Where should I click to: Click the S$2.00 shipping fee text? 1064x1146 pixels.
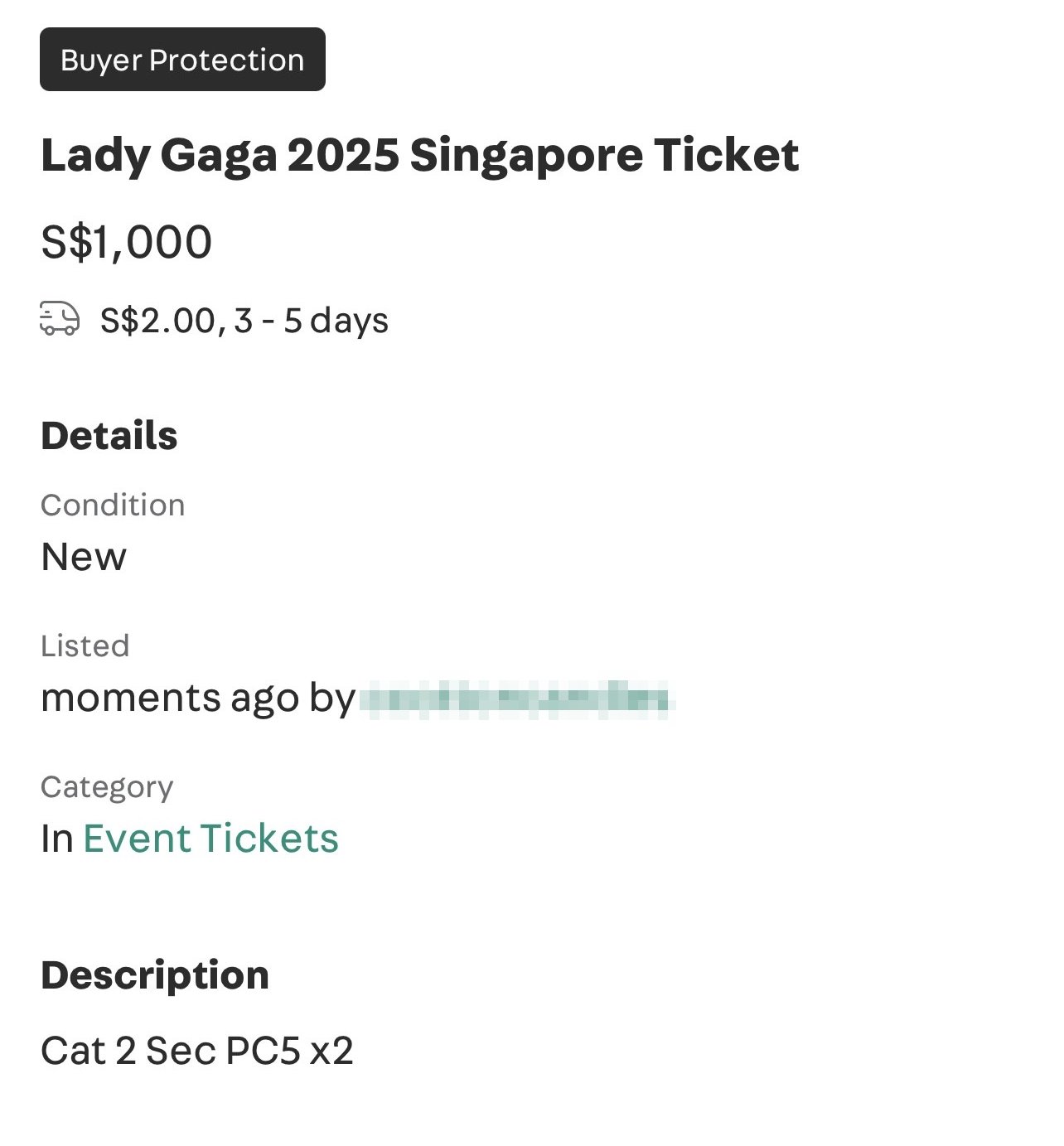(x=158, y=321)
